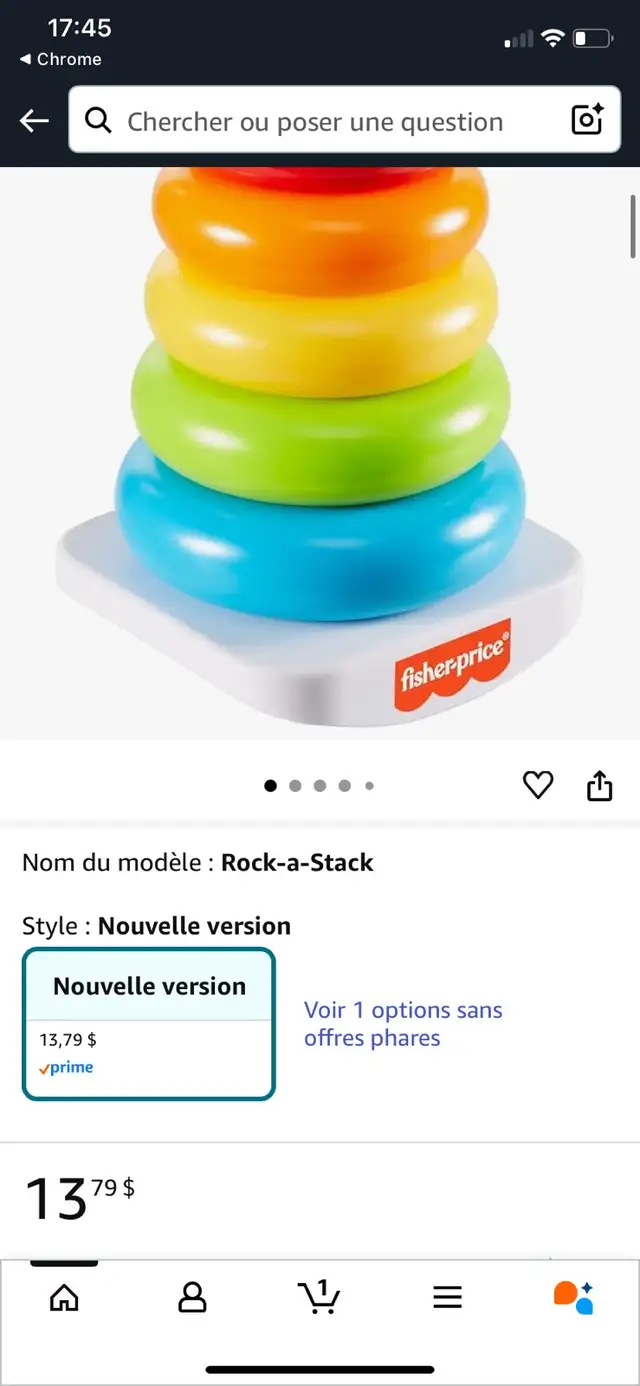Return to Chrome via status bar link
640x1386 pixels.
click(61, 59)
